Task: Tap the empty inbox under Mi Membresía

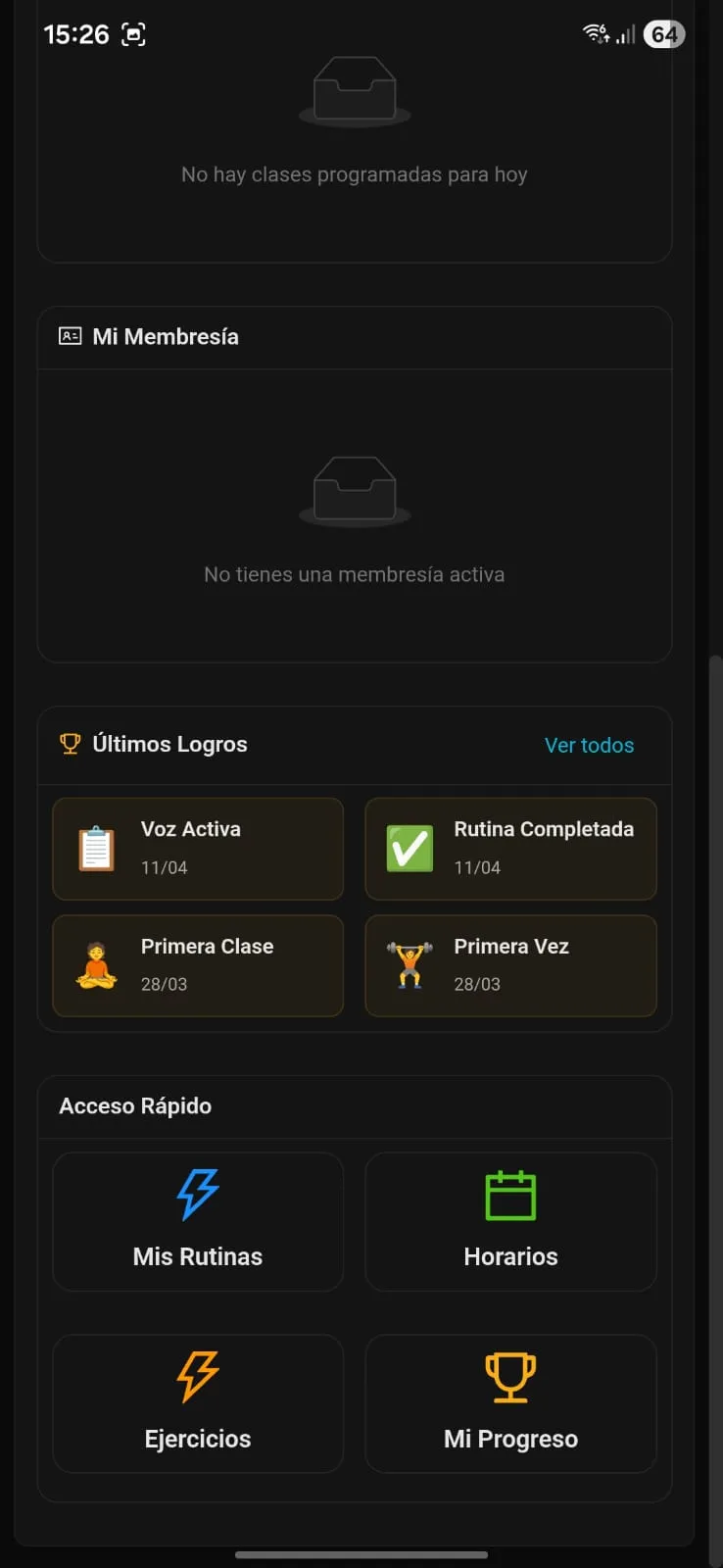Action: 355,488
